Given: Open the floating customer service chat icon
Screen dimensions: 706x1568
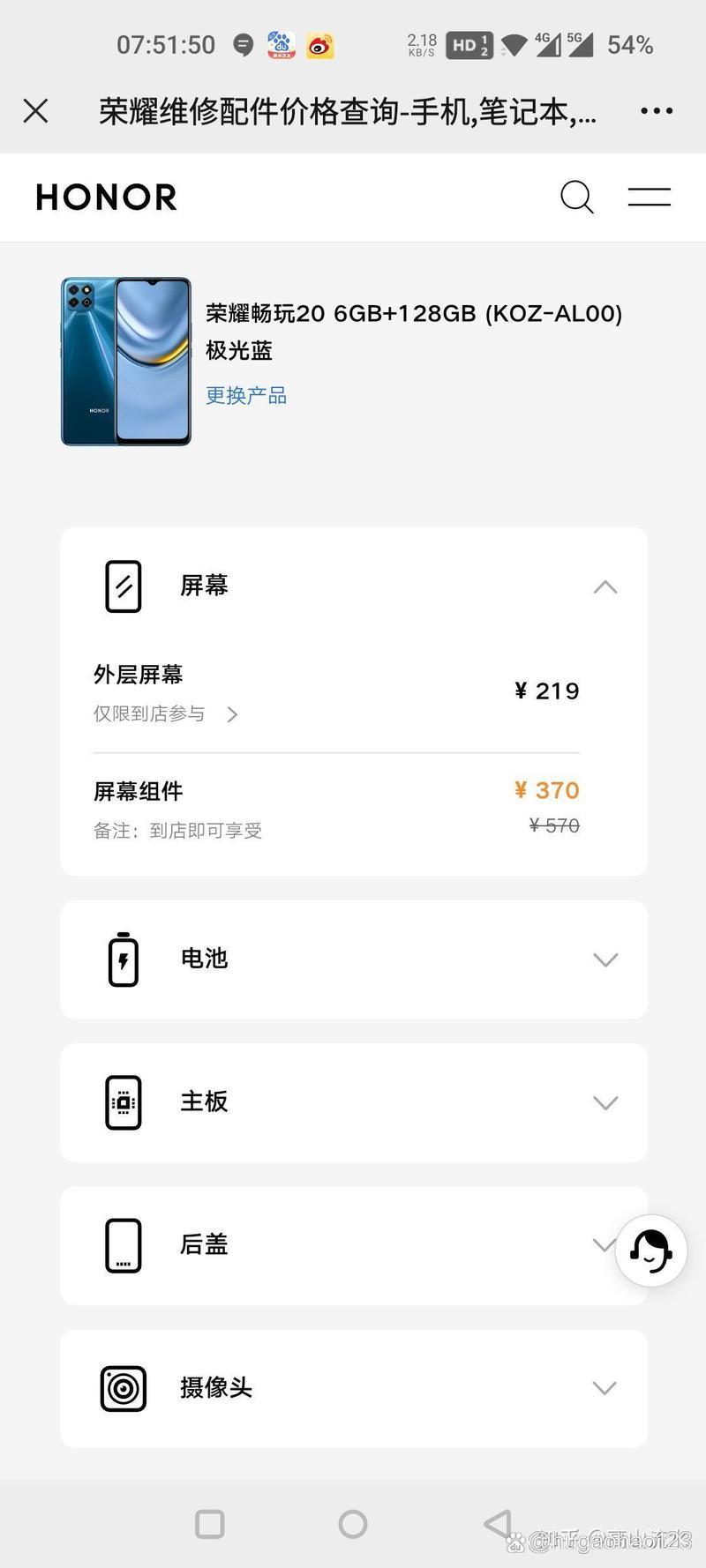Looking at the screenshot, I should click(650, 1249).
